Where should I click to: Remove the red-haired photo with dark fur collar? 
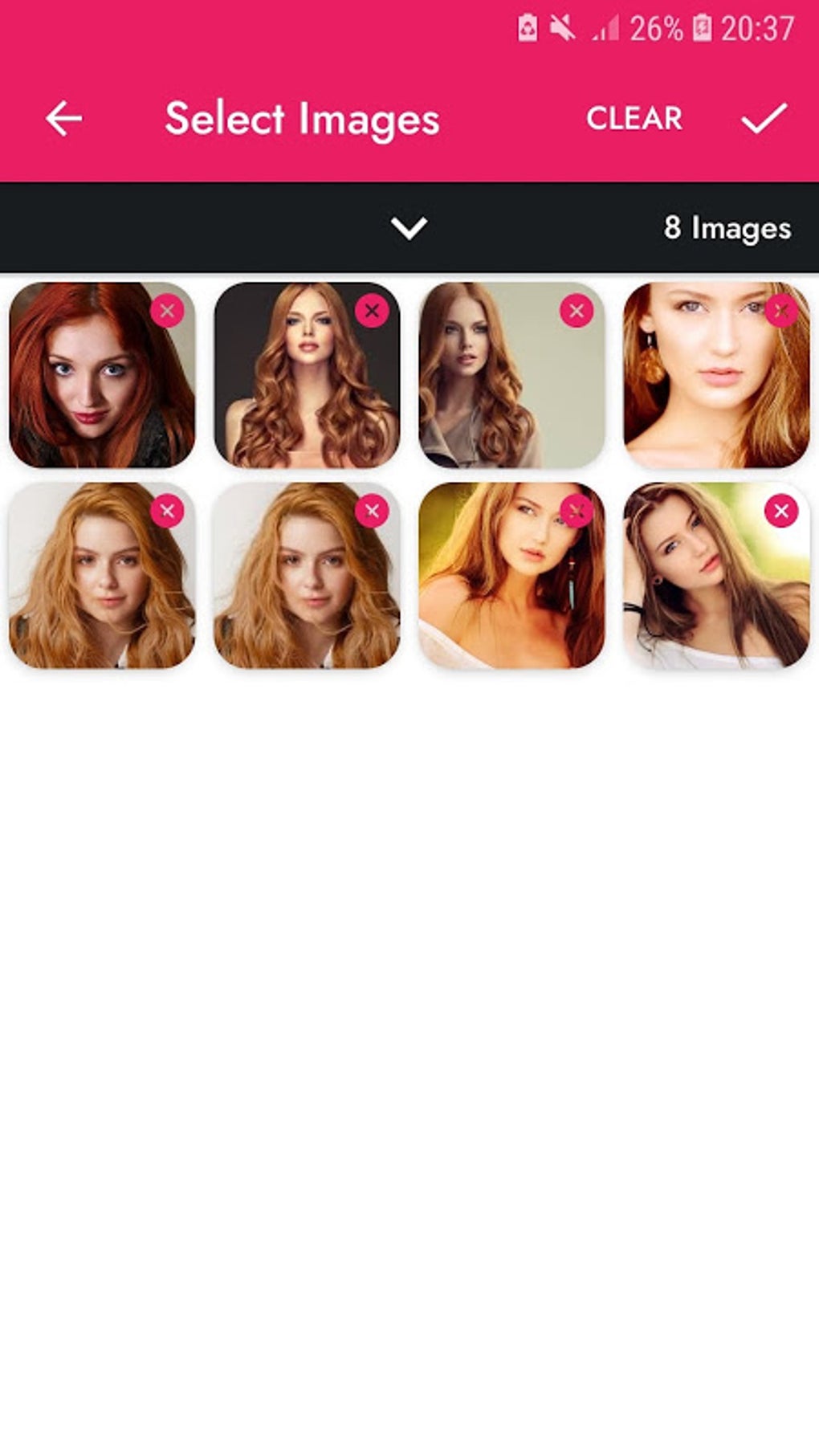167,311
